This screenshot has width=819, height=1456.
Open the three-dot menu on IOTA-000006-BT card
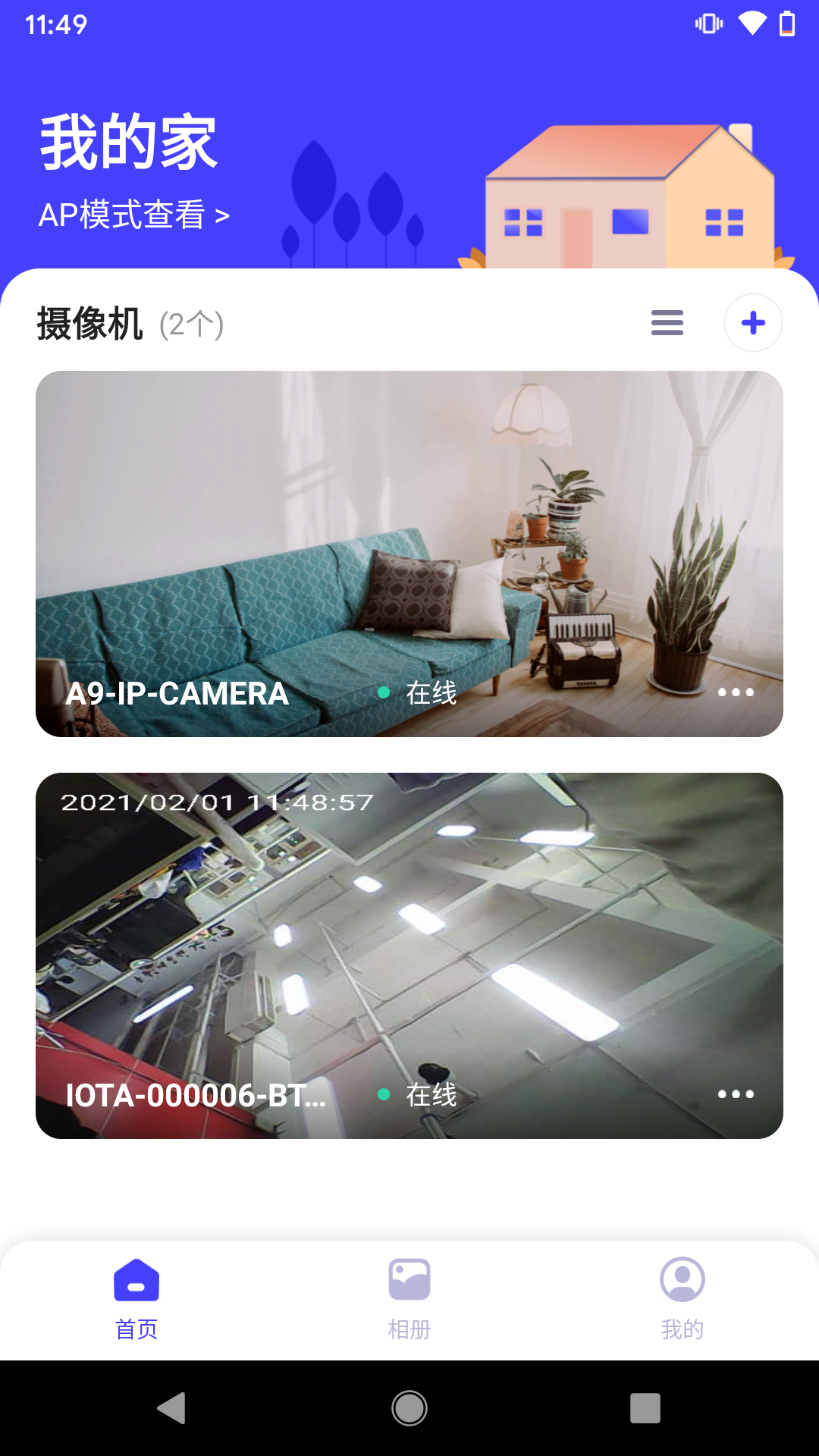click(735, 1094)
